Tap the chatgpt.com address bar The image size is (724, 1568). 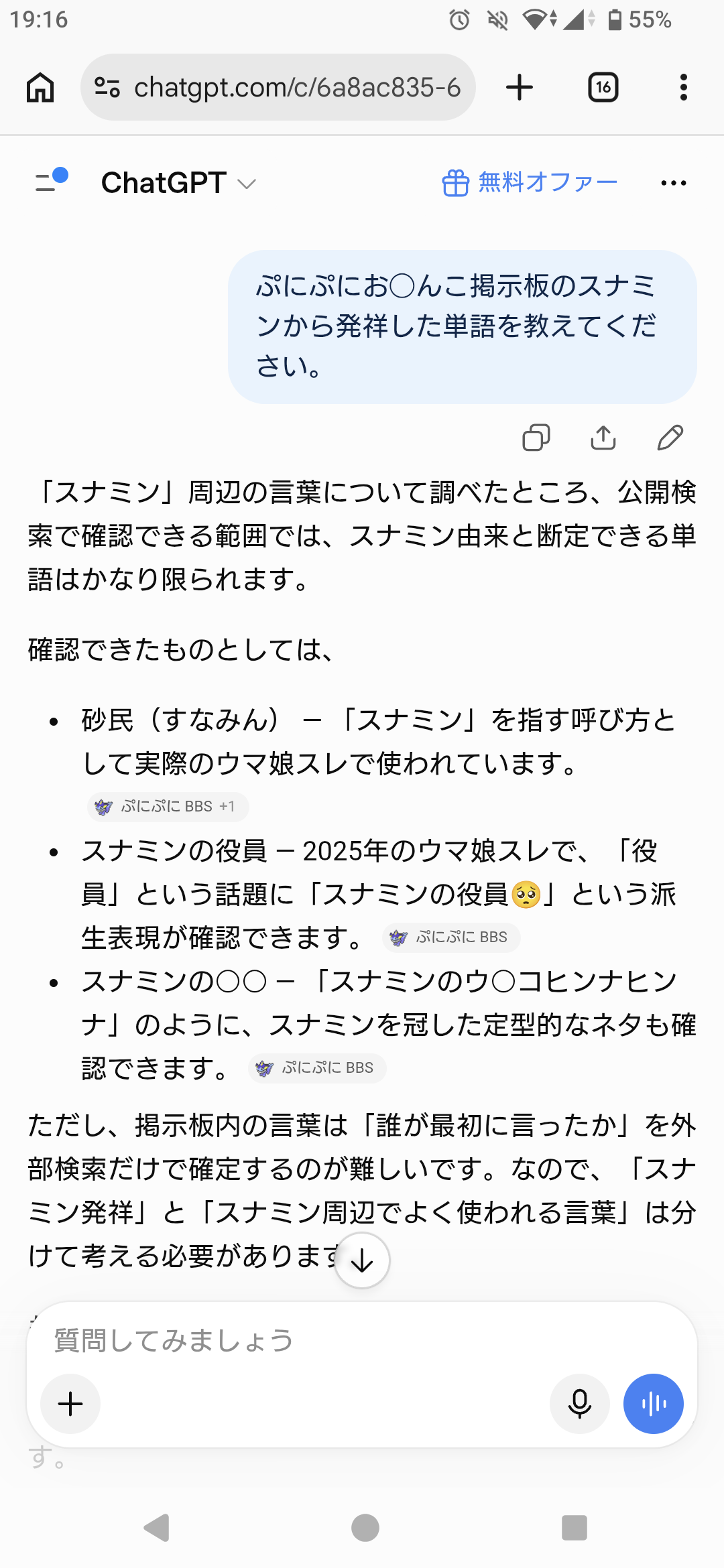pyautogui.click(x=278, y=87)
